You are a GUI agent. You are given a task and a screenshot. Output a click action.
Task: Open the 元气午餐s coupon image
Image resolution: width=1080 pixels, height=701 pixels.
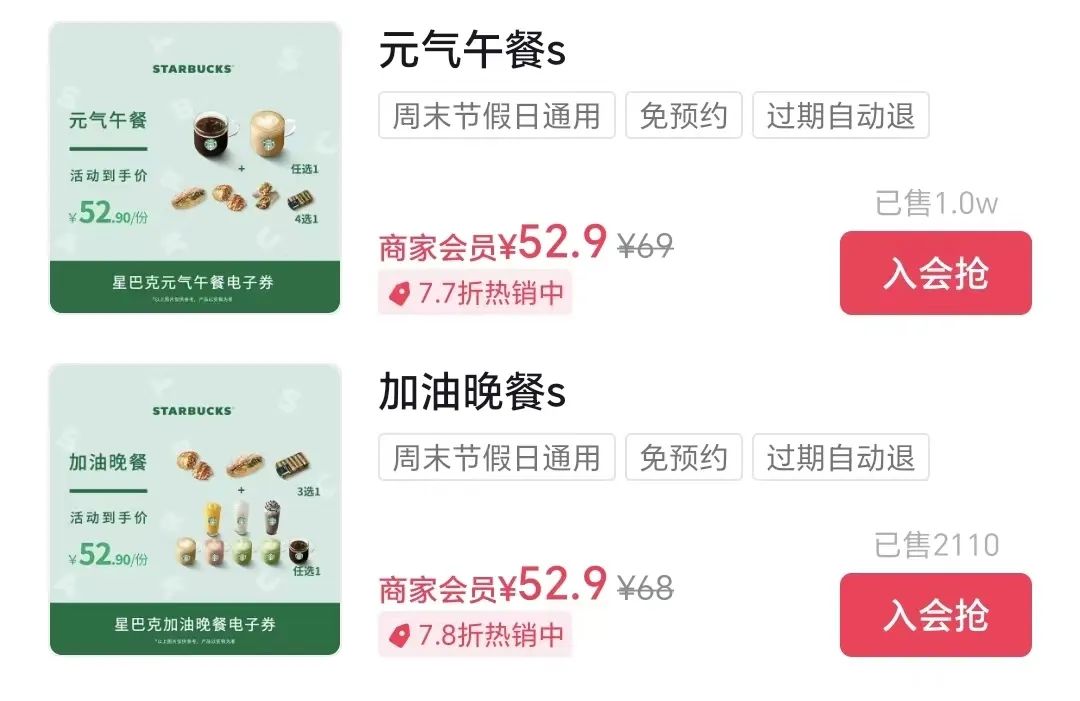195,167
